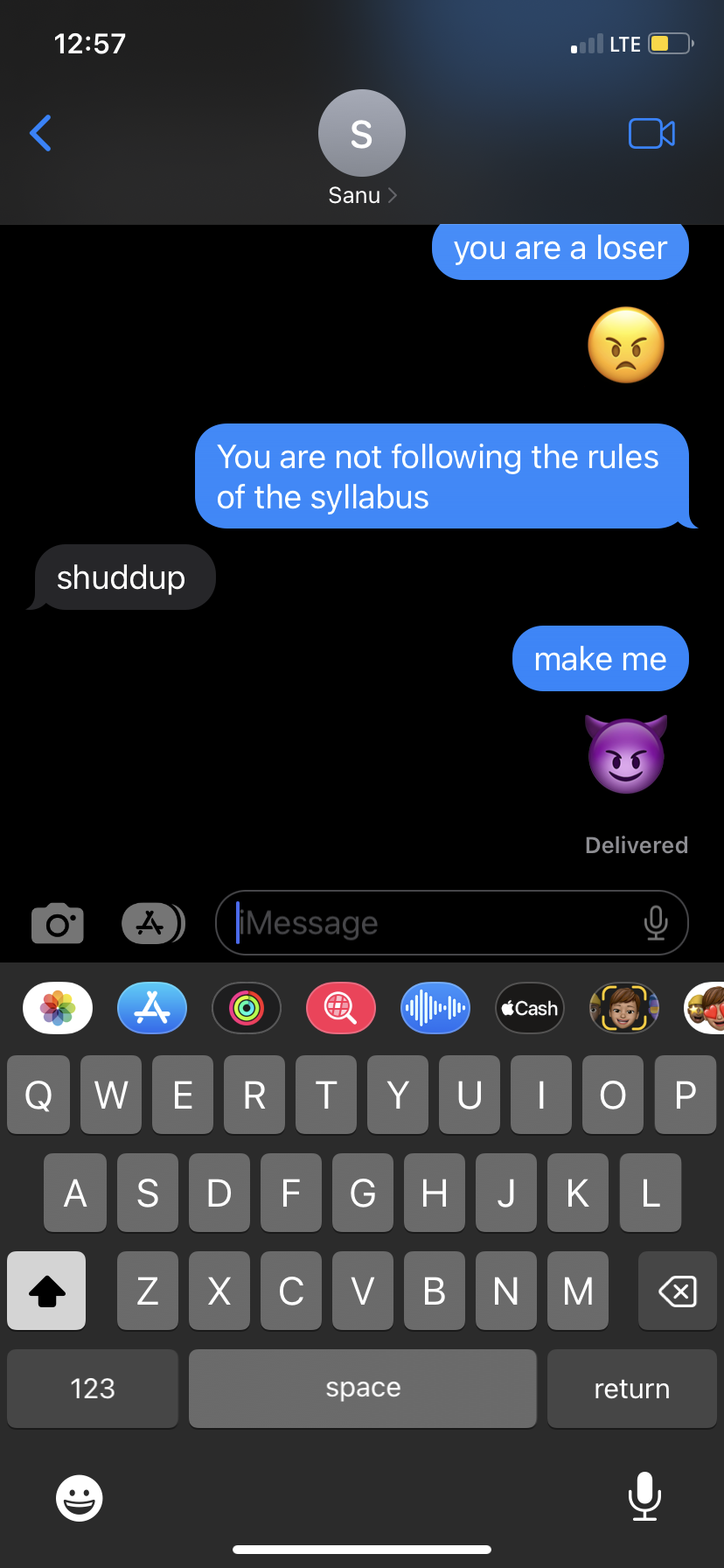Tap the backspace key
724x1568 pixels.
click(x=677, y=1291)
